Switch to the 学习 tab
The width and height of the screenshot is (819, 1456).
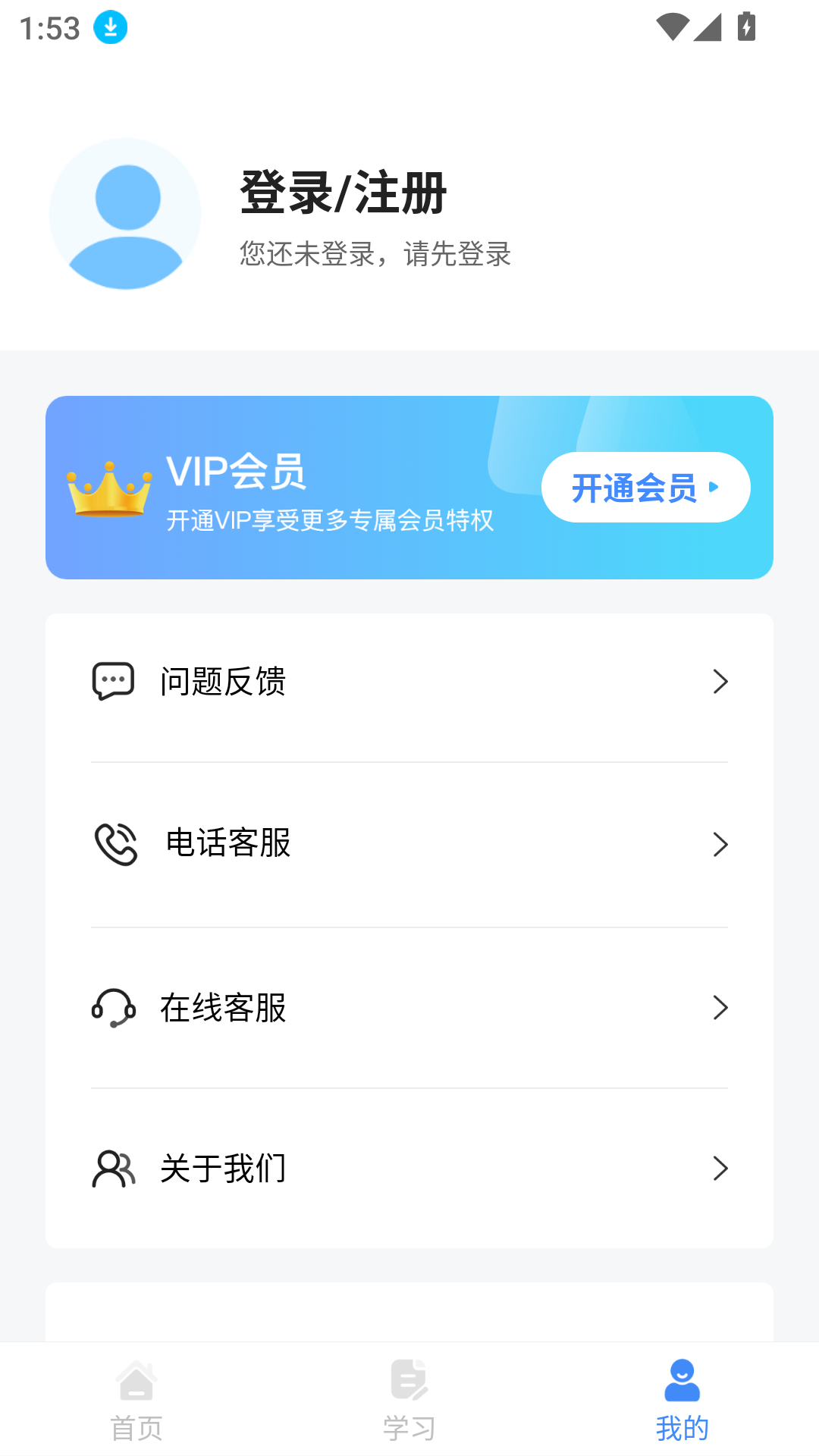pyautogui.click(x=409, y=1400)
